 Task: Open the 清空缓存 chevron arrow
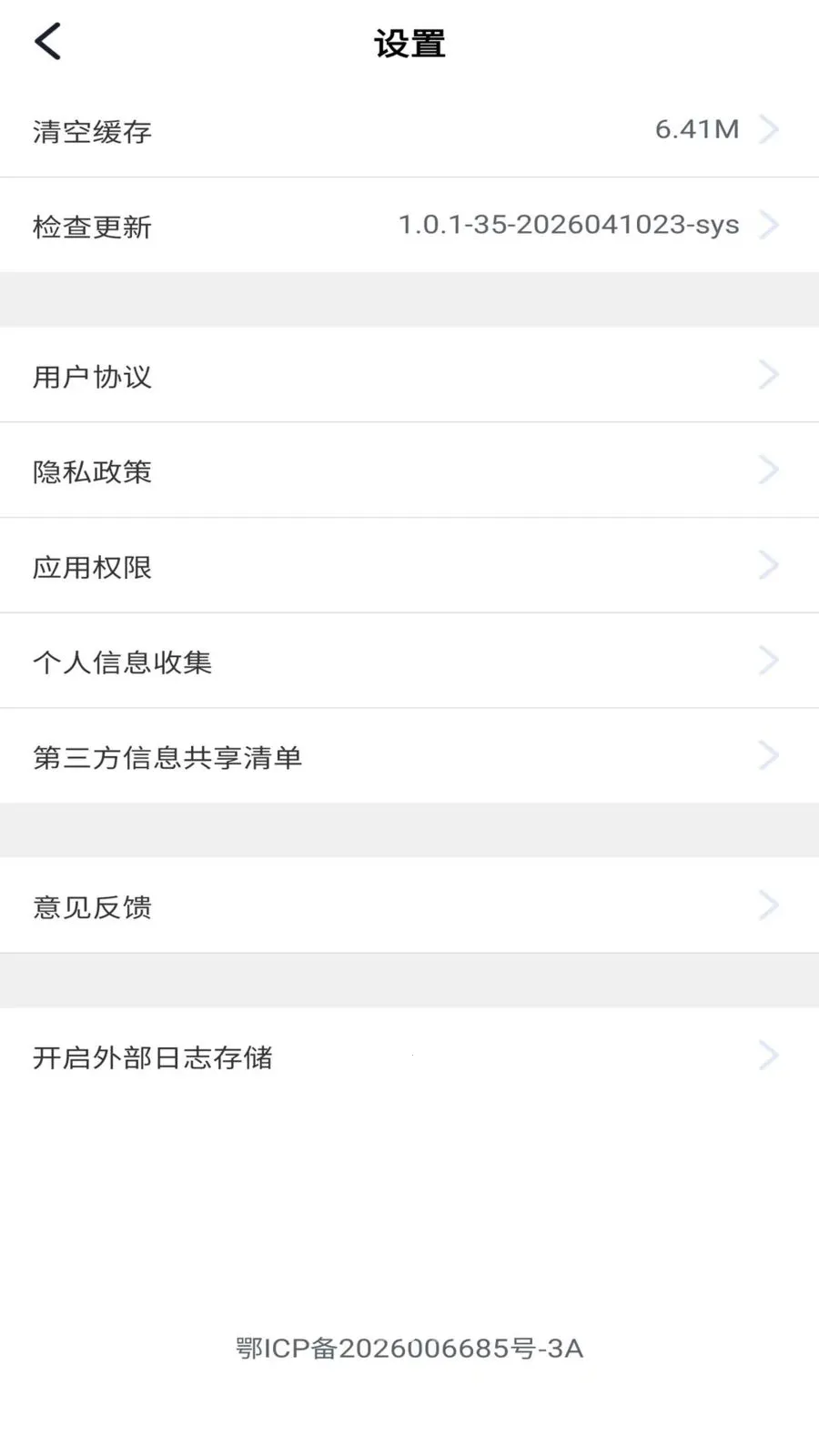click(769, 129)
